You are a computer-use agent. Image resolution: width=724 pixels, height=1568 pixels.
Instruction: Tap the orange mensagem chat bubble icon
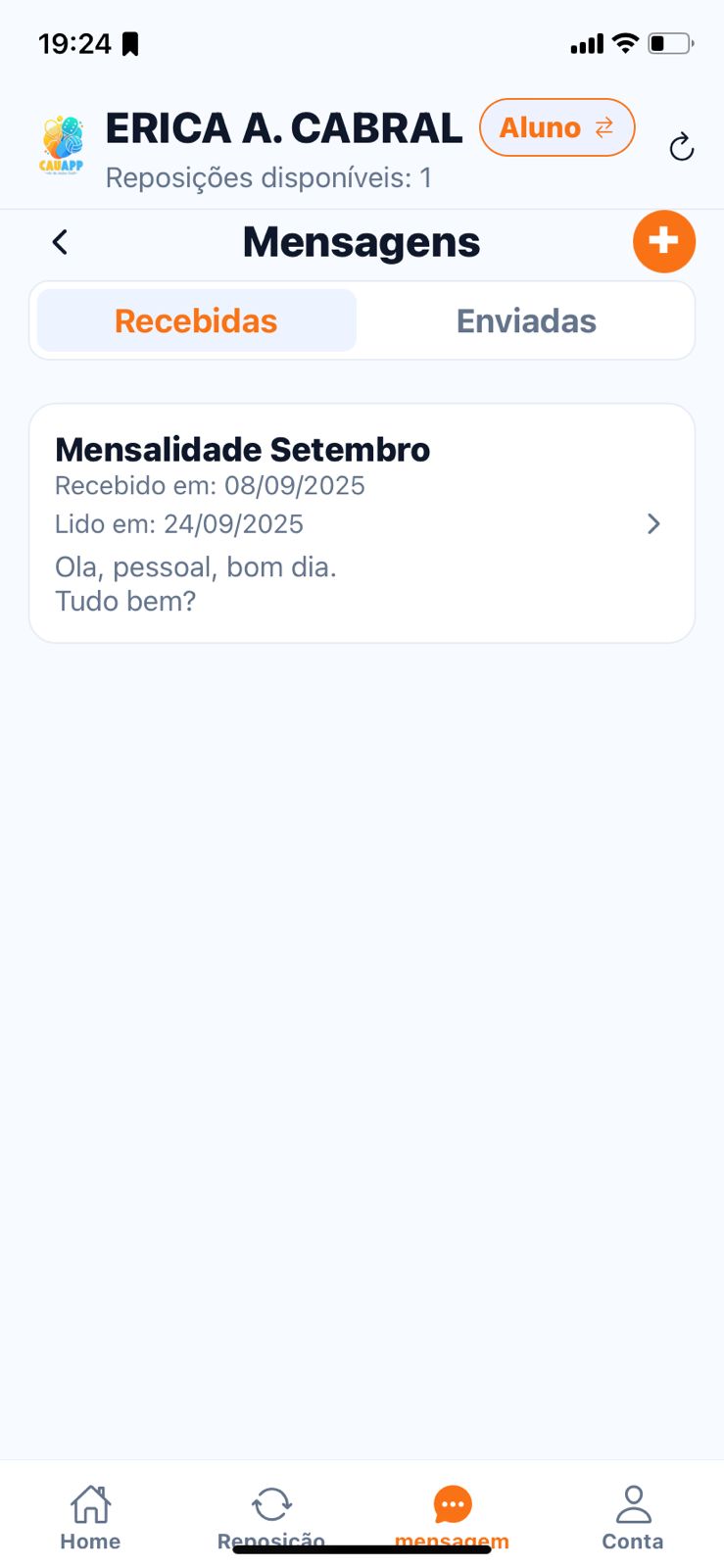(x=452, y=1501)
